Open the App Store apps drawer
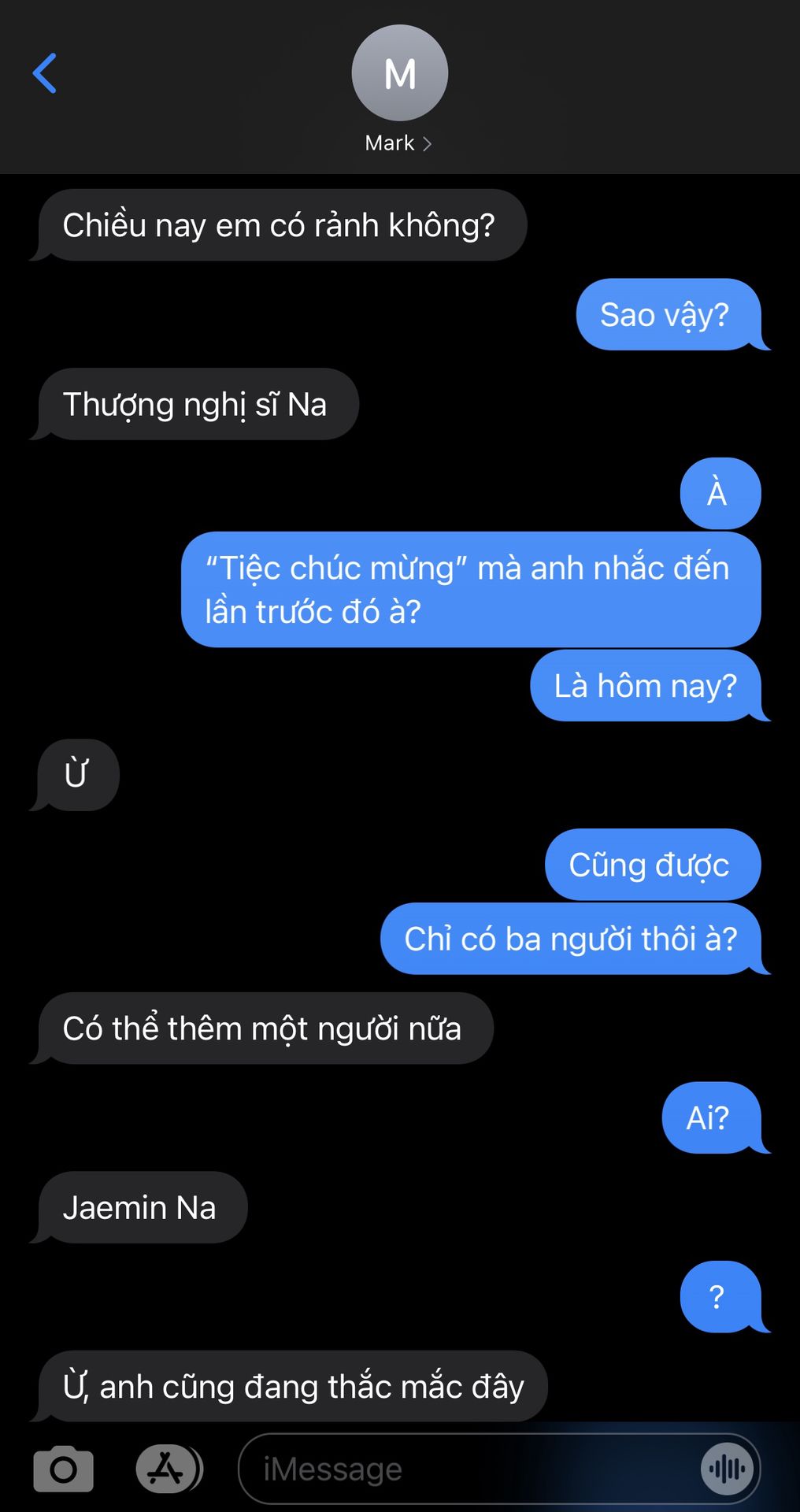 pyautogui.click(x=169, y=1469)
